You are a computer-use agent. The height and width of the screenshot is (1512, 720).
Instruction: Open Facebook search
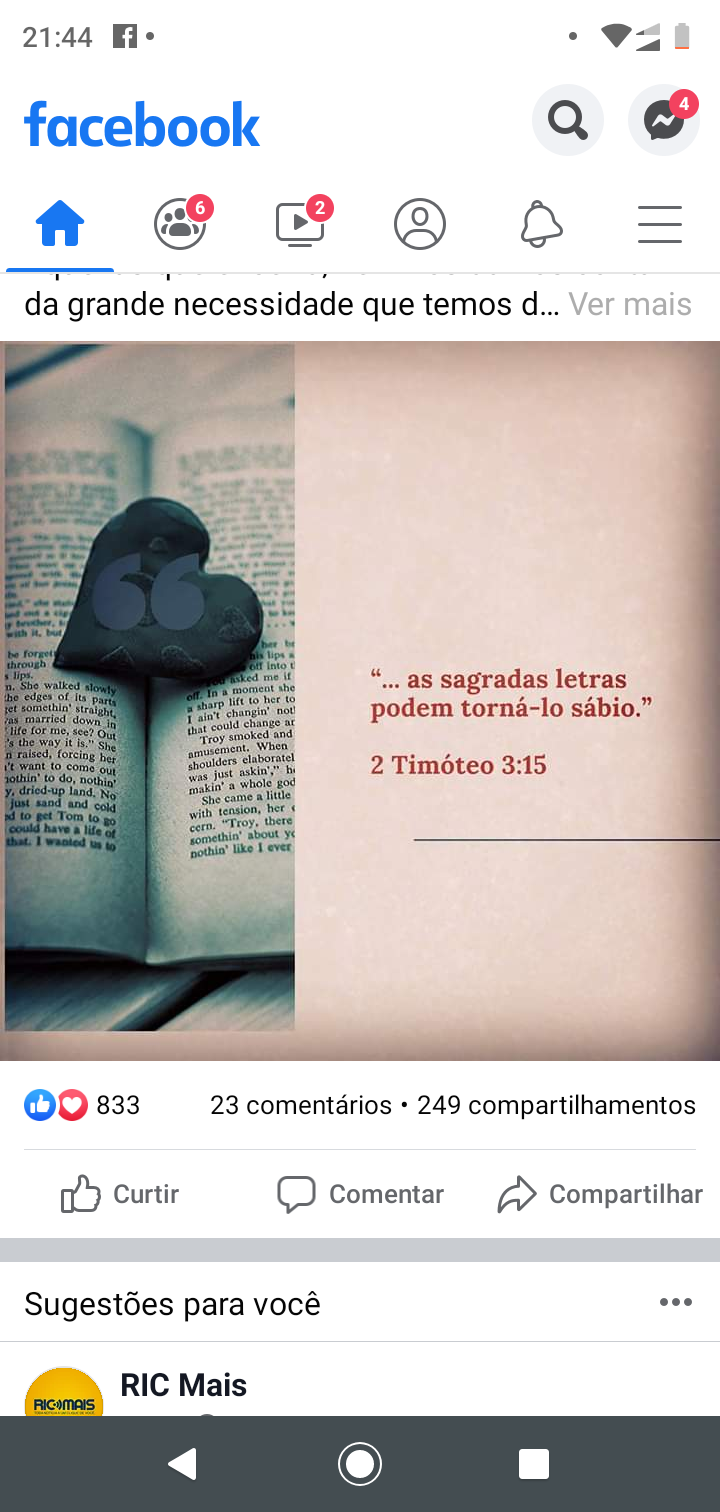tap(567, 121)
